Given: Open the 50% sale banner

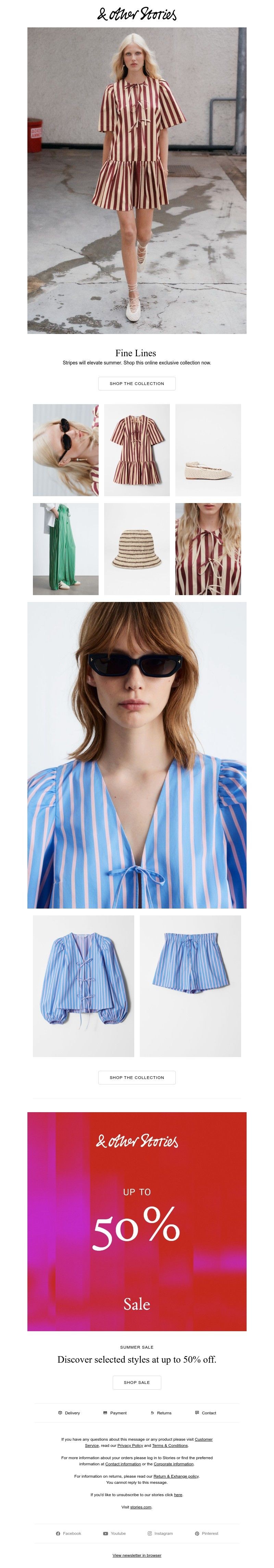Looking at the screenshot, I should pos(136,1221).
